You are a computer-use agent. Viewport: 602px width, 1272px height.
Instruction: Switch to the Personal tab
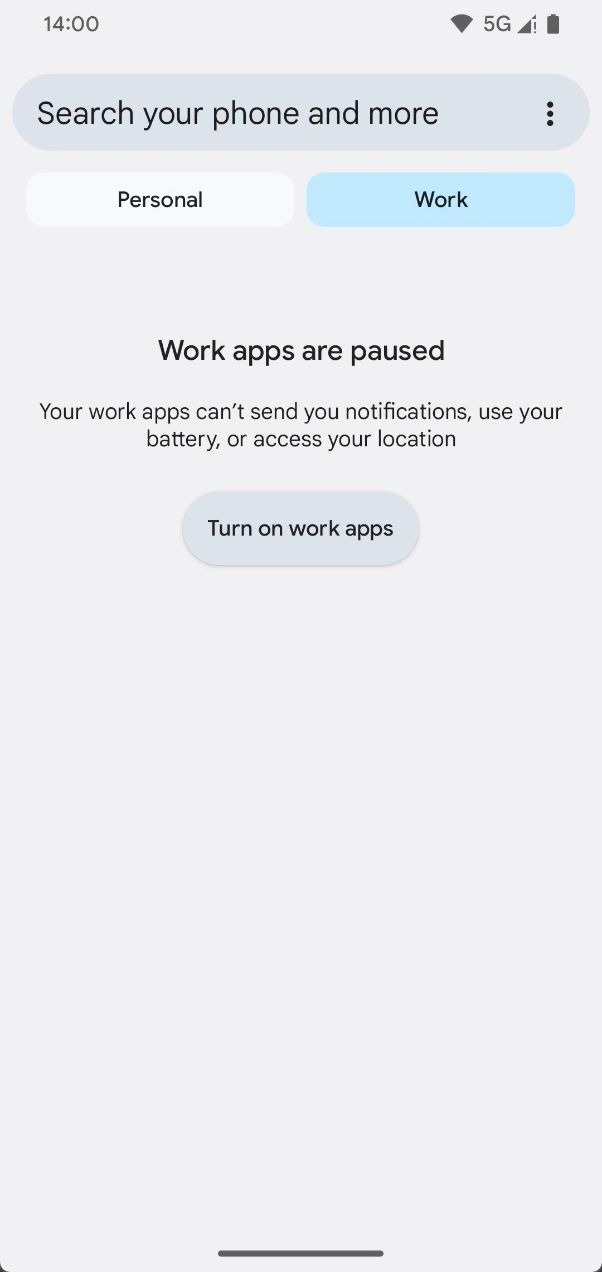tap(160, 200)
